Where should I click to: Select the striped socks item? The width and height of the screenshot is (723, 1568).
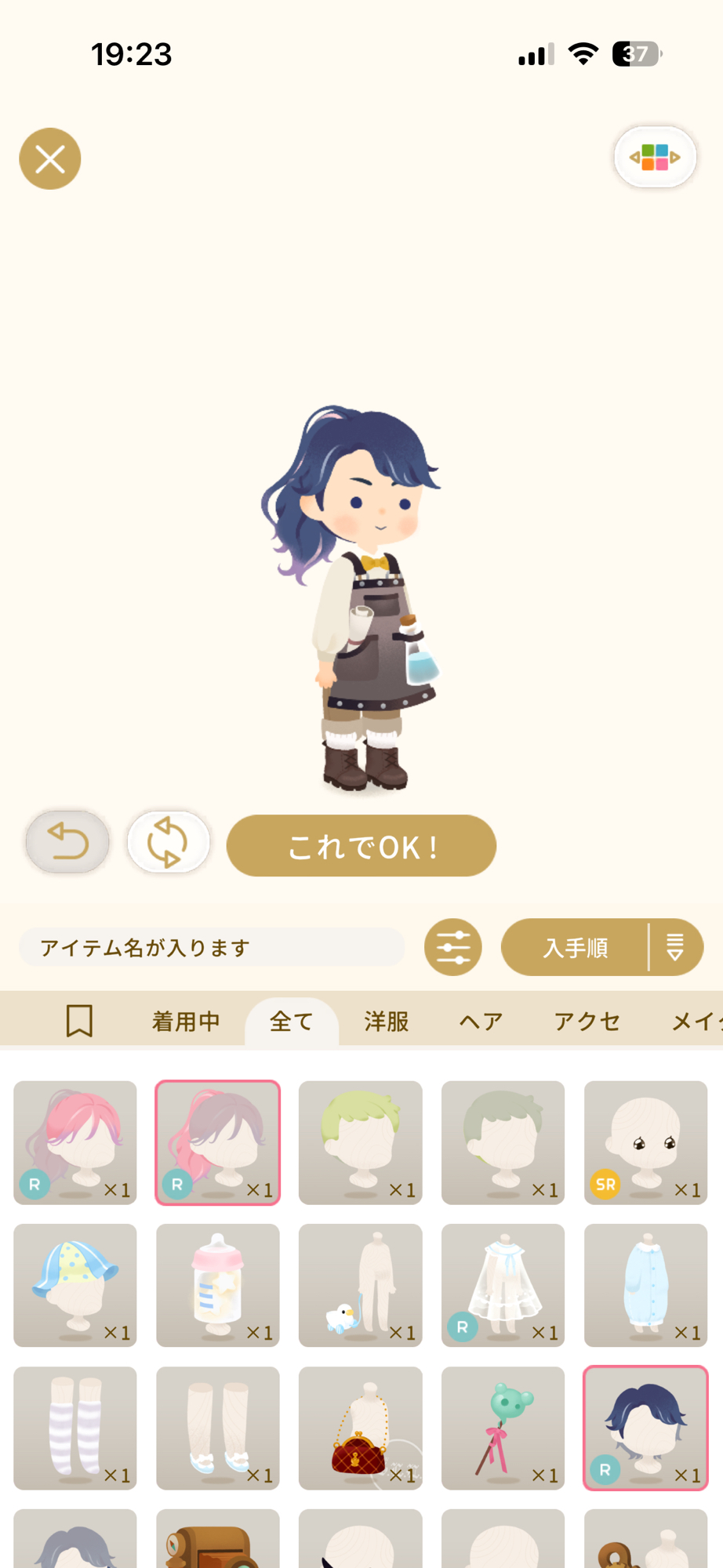(75, 1428)
